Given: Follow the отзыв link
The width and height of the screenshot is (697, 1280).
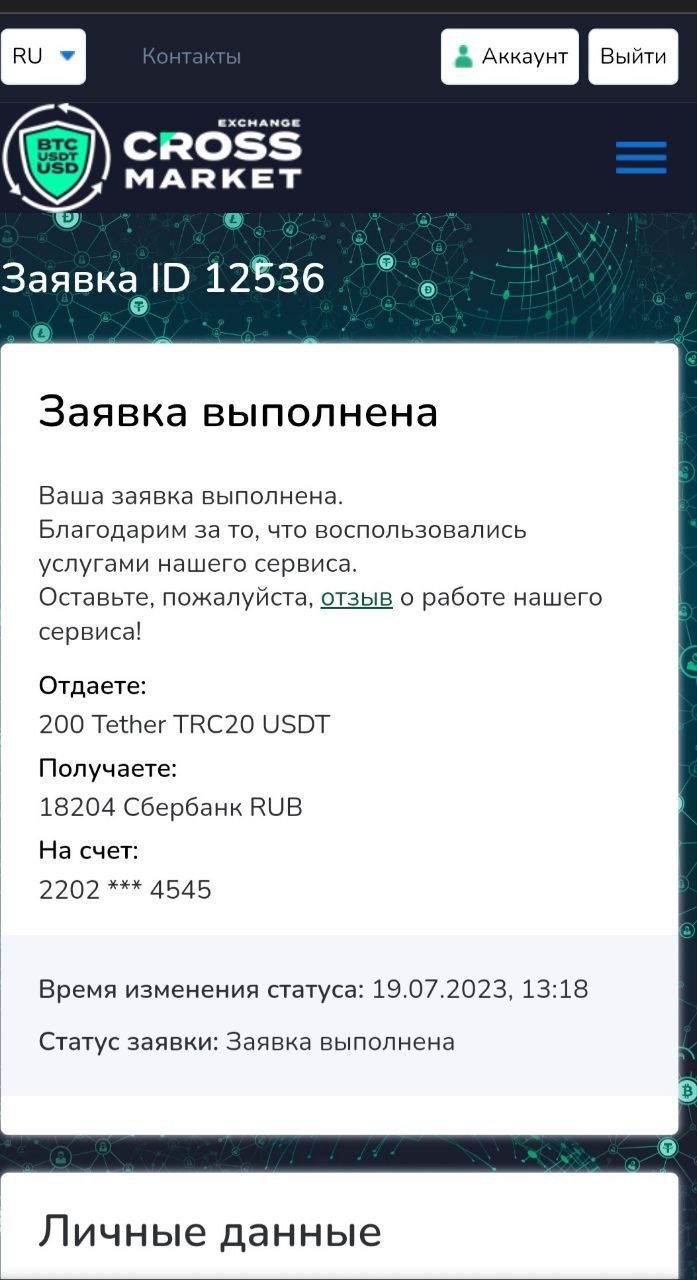Looking at the screenshot, I should click(x=356, y=598).
